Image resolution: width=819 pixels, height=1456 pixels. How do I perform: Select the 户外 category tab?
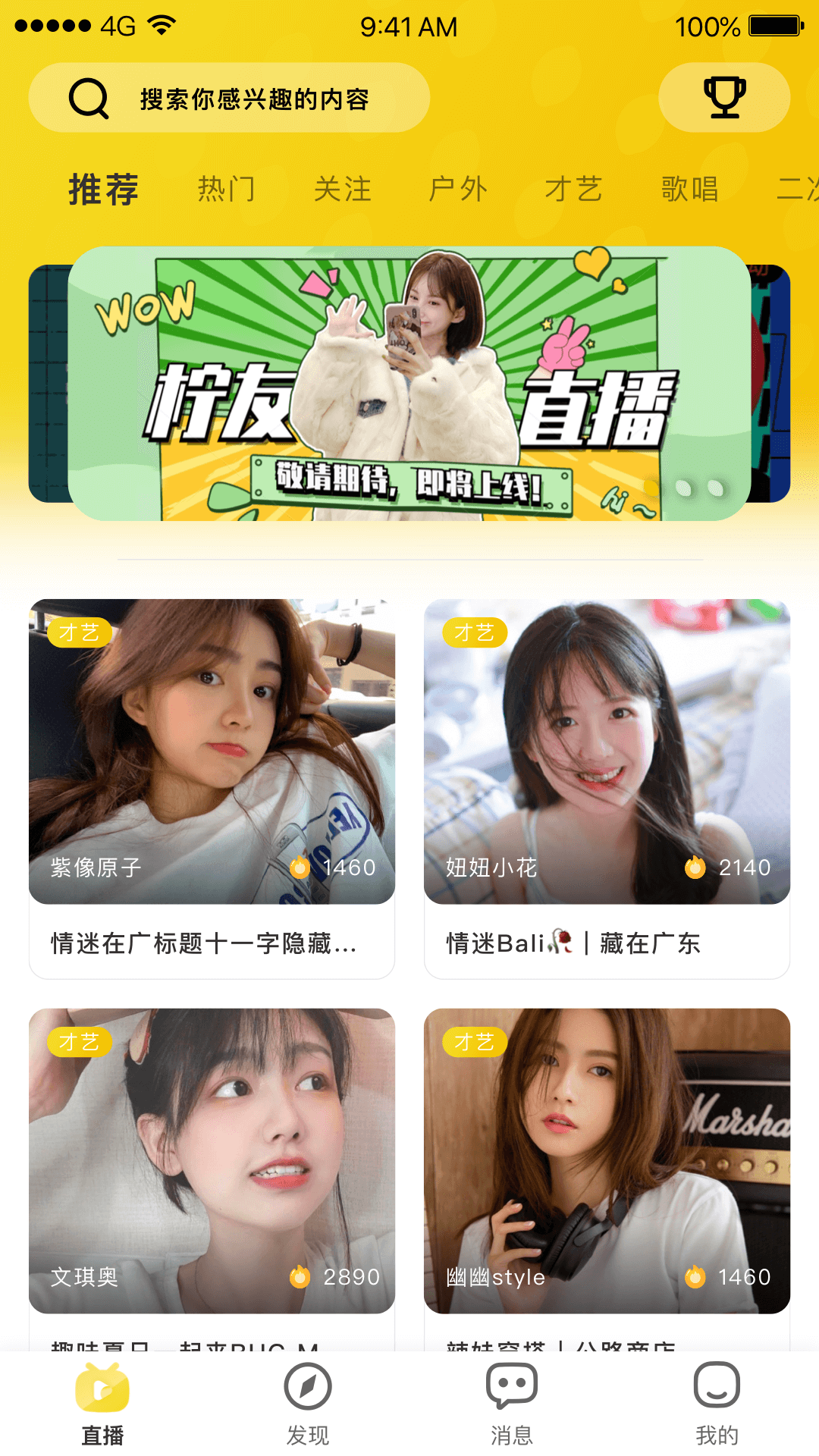(458, 189)
